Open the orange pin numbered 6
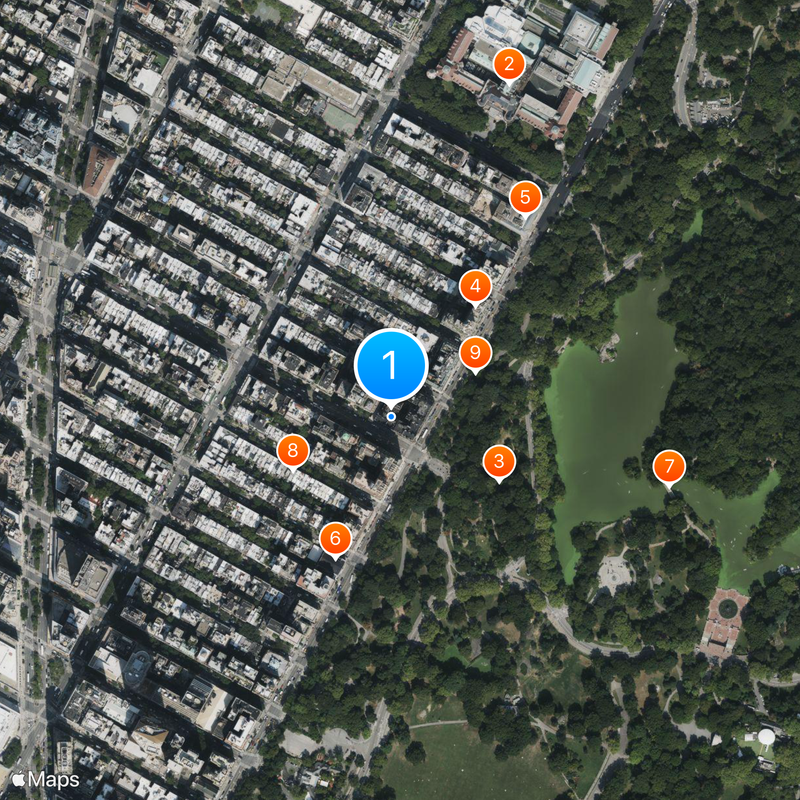 coord(335,540)
